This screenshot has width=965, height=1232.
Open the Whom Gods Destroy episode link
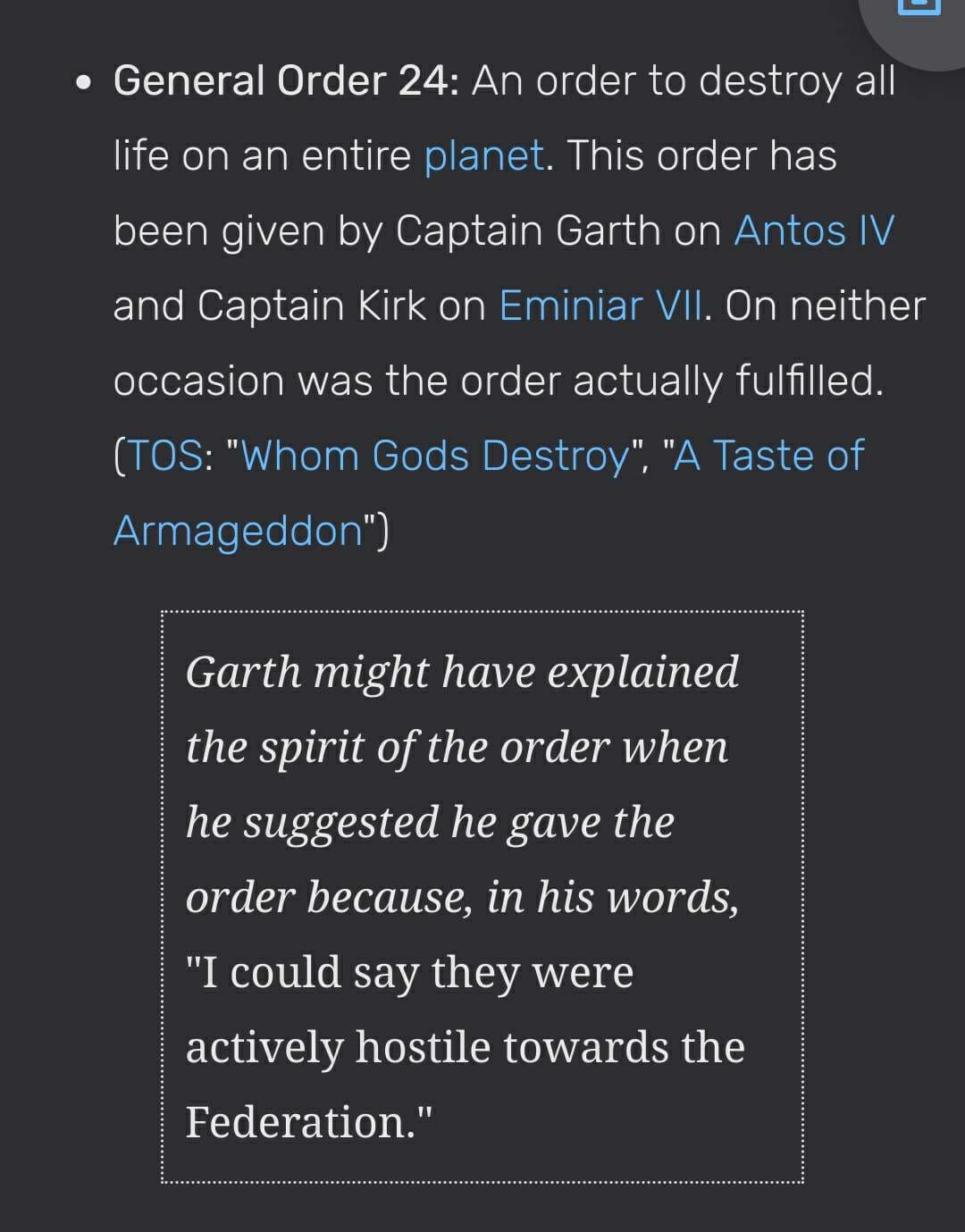point(435,457)
